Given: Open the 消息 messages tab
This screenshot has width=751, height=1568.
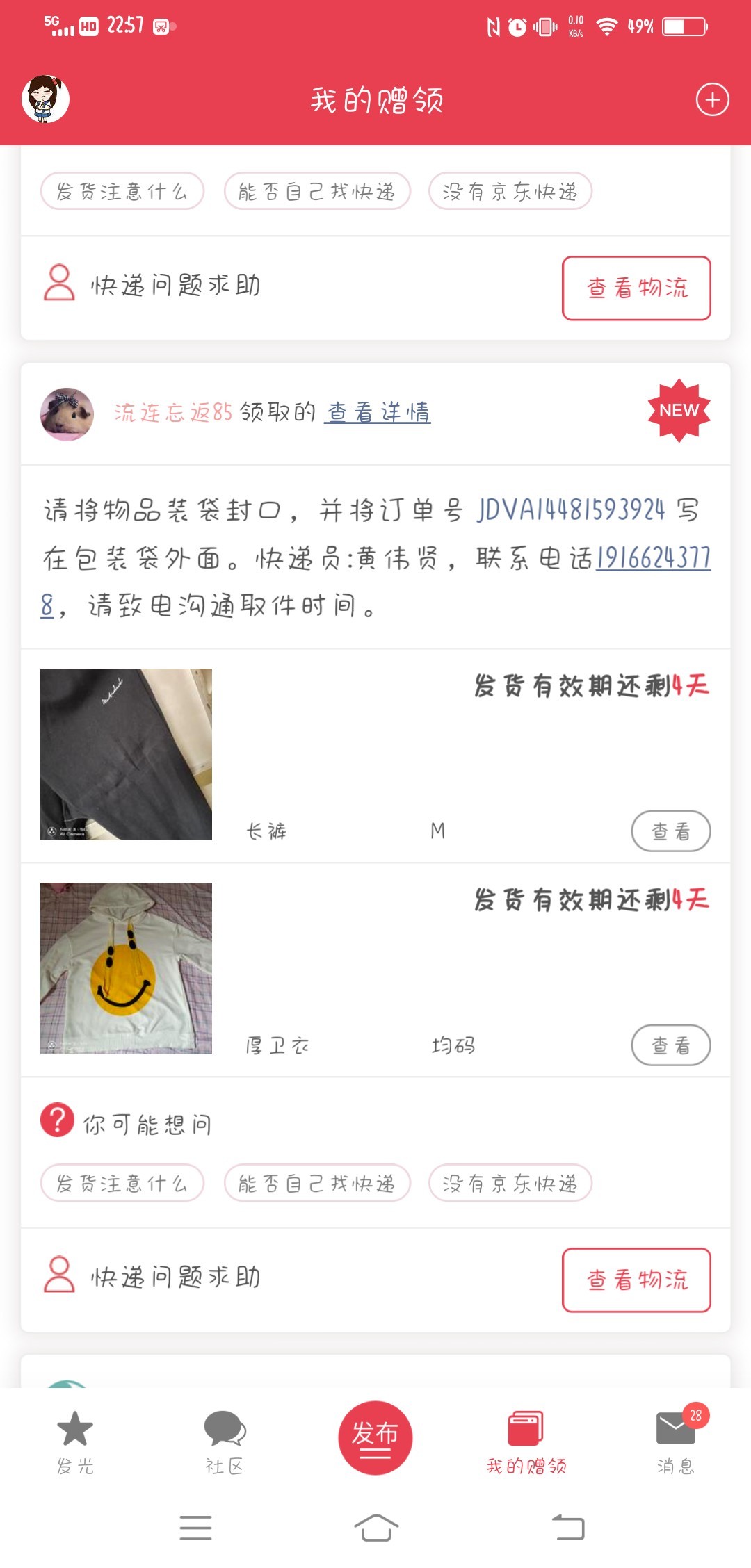Looking at the screenshot, I should click(x=675, y=1442).
